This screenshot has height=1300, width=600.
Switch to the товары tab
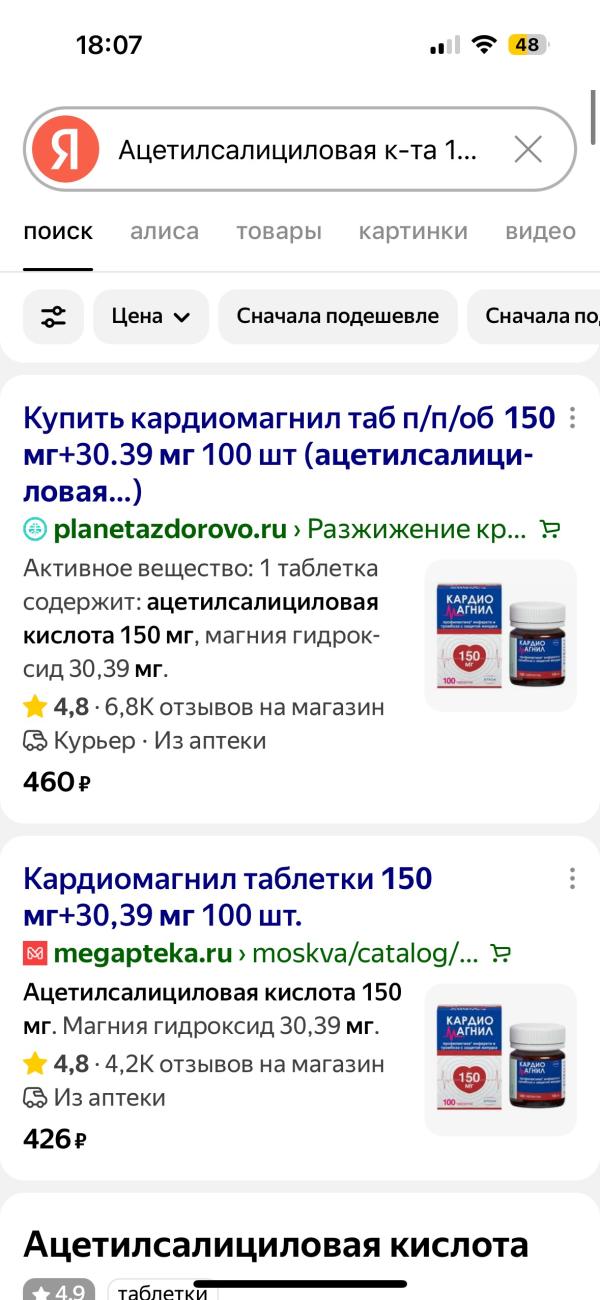(278, 232)
